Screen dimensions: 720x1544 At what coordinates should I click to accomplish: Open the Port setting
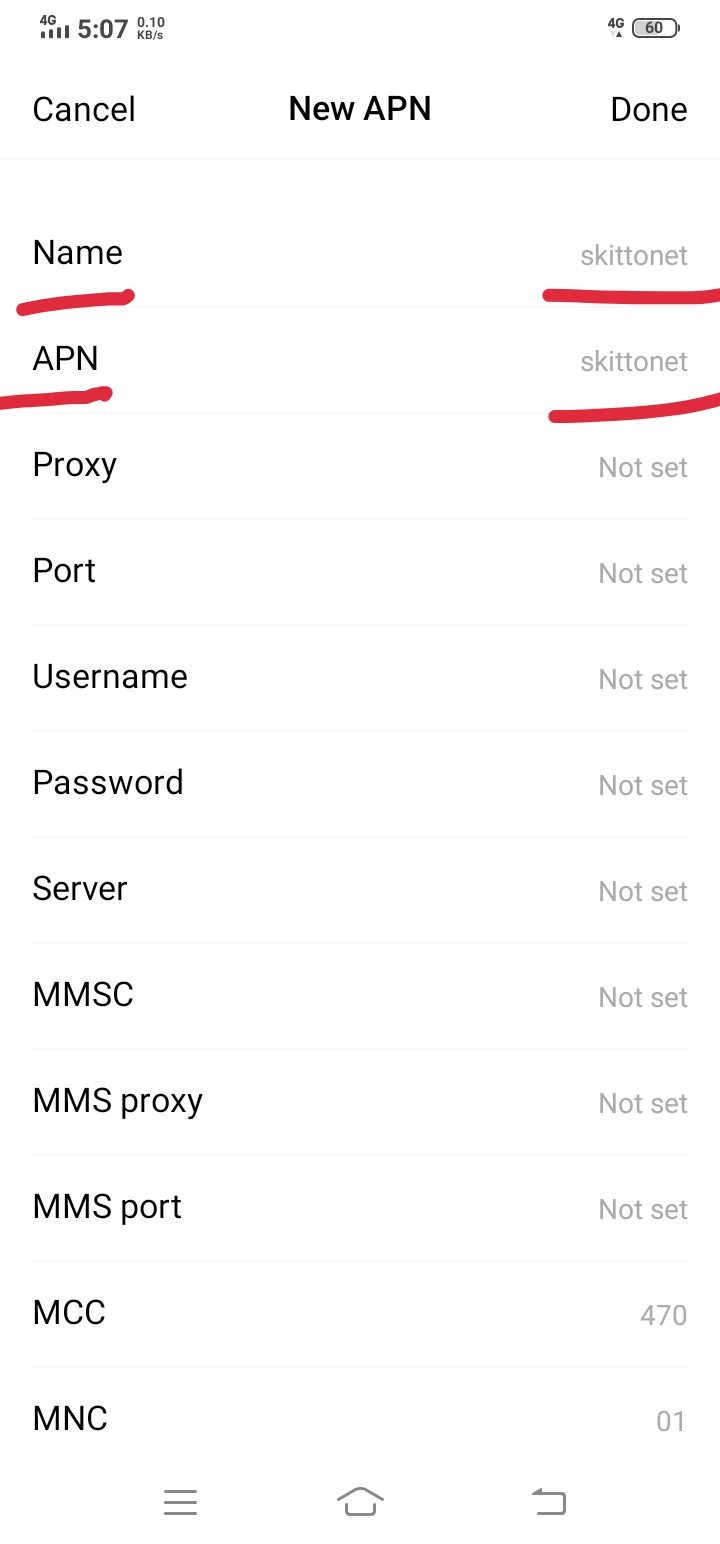360,572
